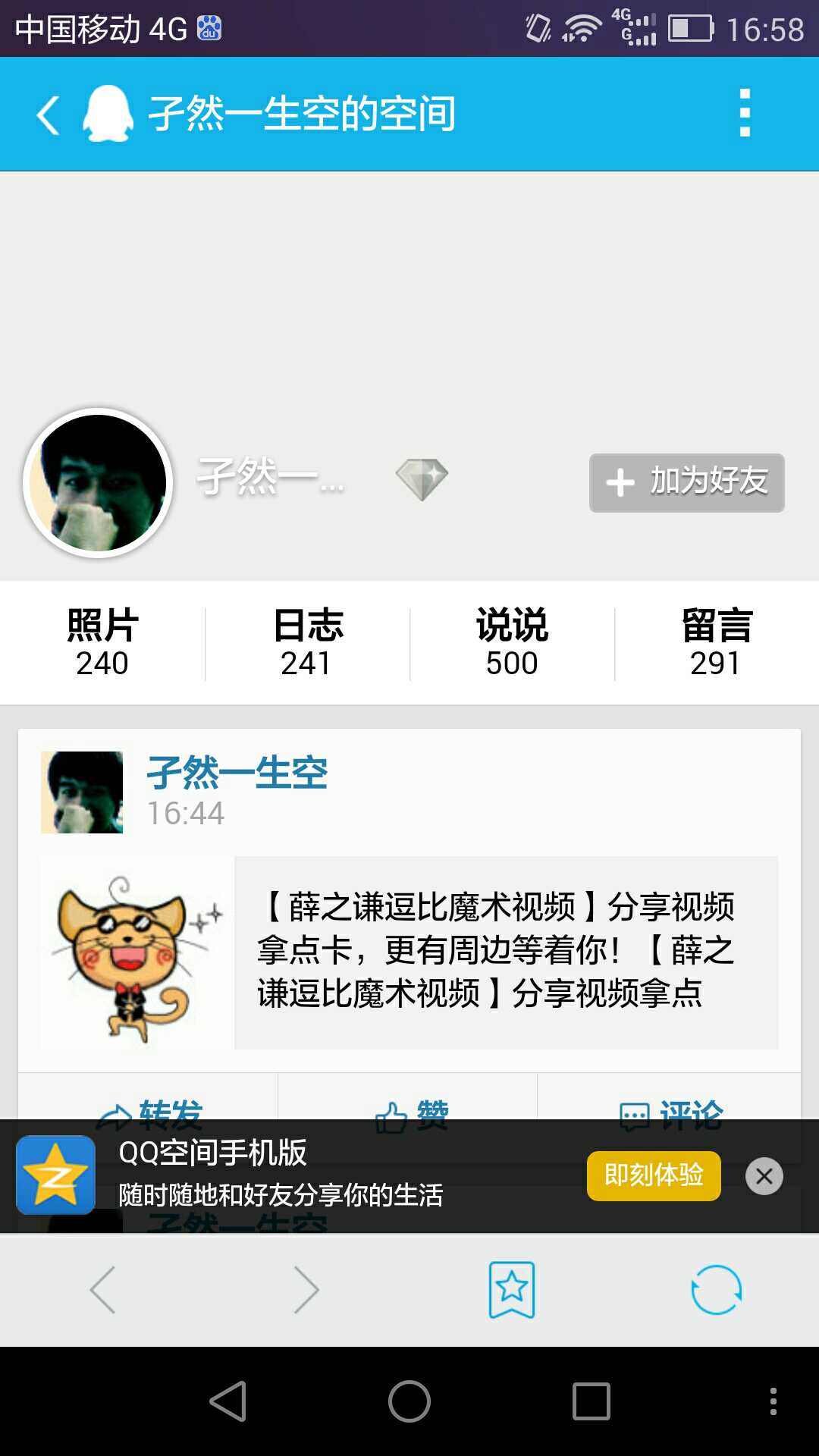Open the 照片 section with 240 photos

tap(102, 642)
